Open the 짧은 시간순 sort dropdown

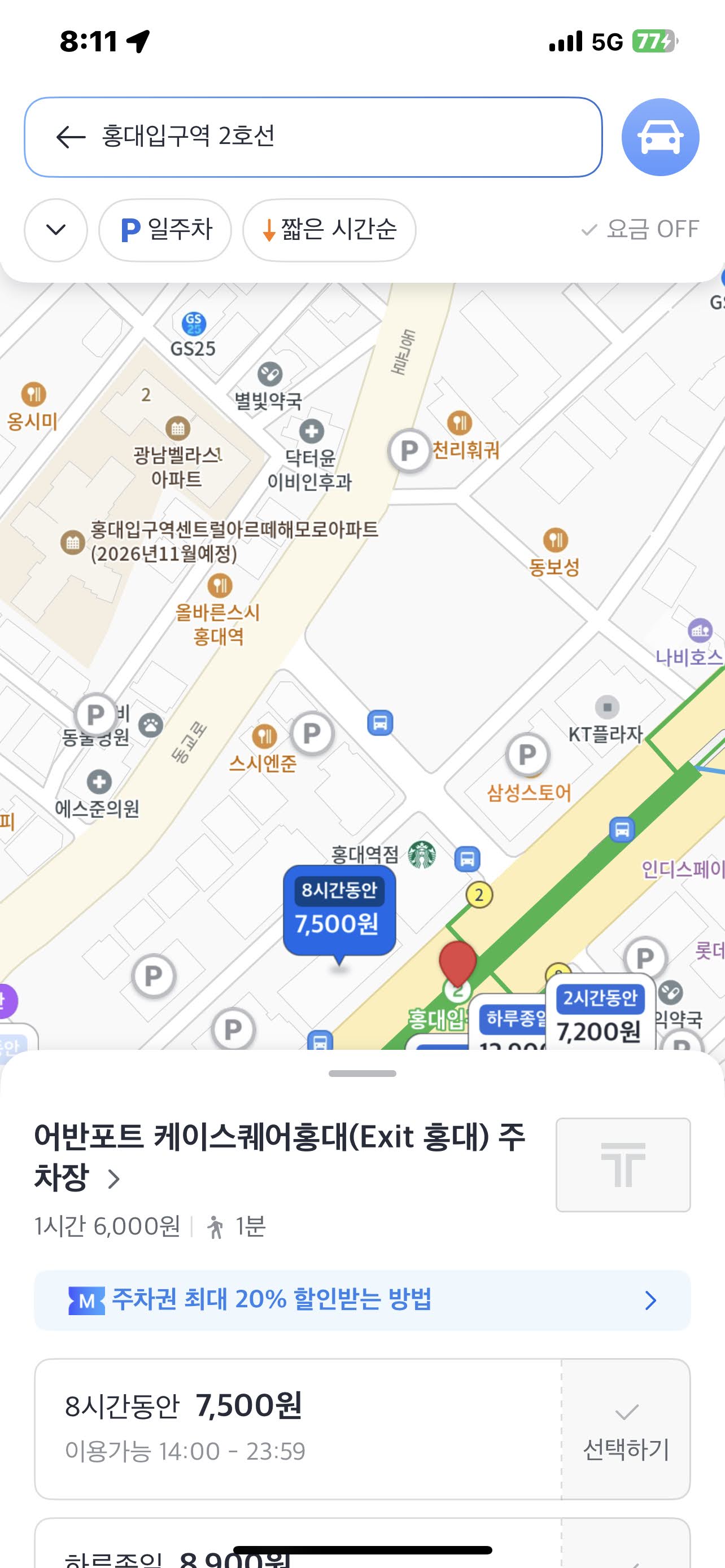(x=327, y=230)
